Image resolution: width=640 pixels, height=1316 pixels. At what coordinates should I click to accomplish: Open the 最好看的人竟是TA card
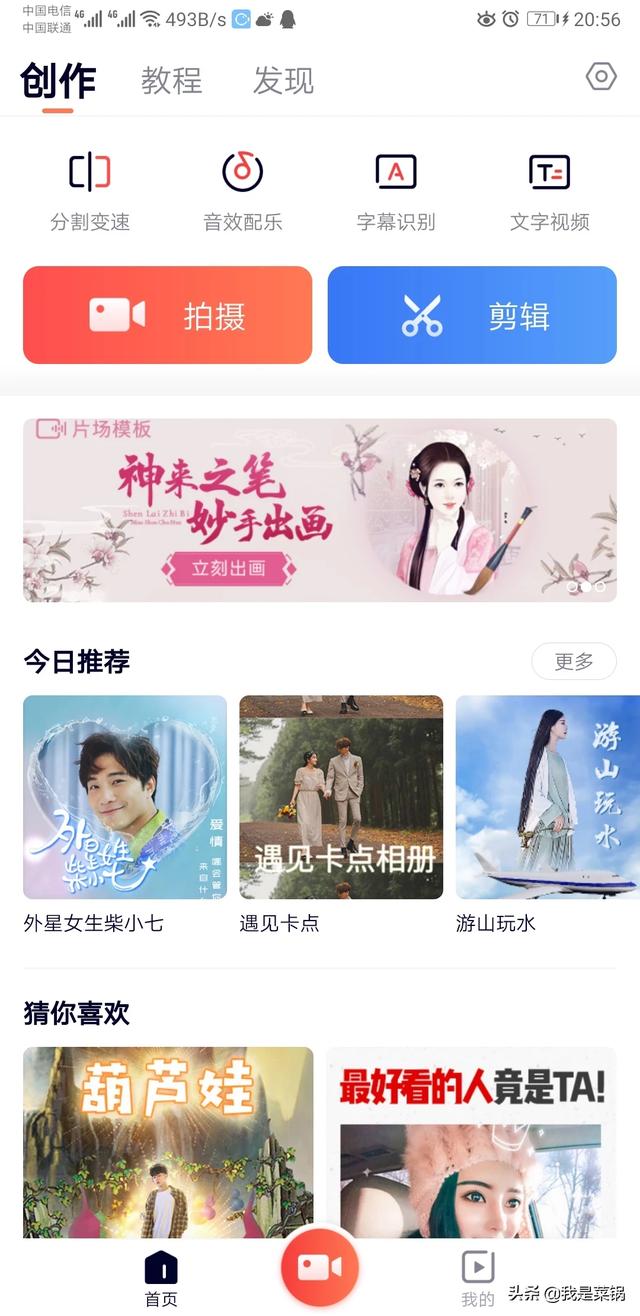tap(471, 1140)
